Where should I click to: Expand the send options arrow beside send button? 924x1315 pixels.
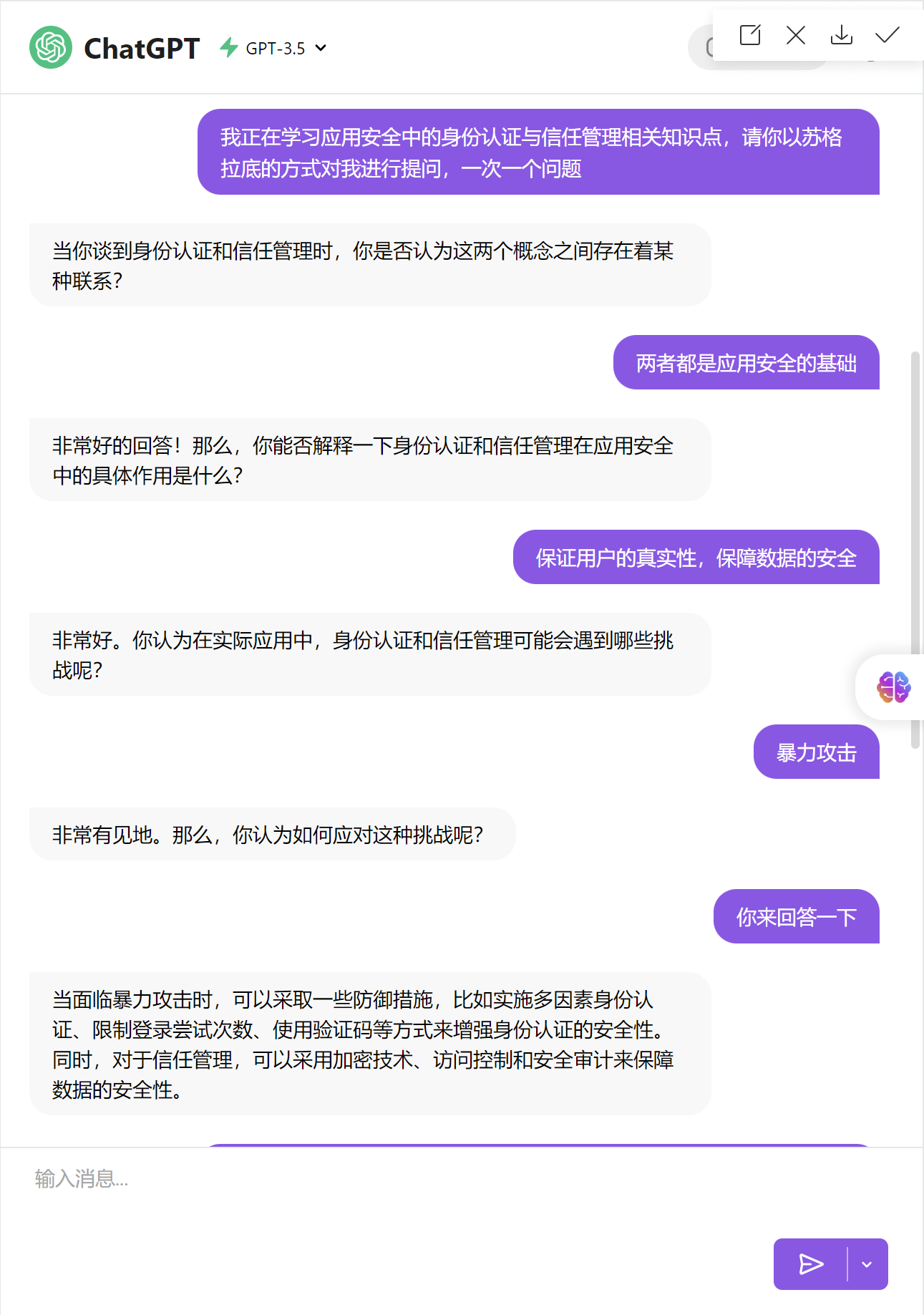867,1264
